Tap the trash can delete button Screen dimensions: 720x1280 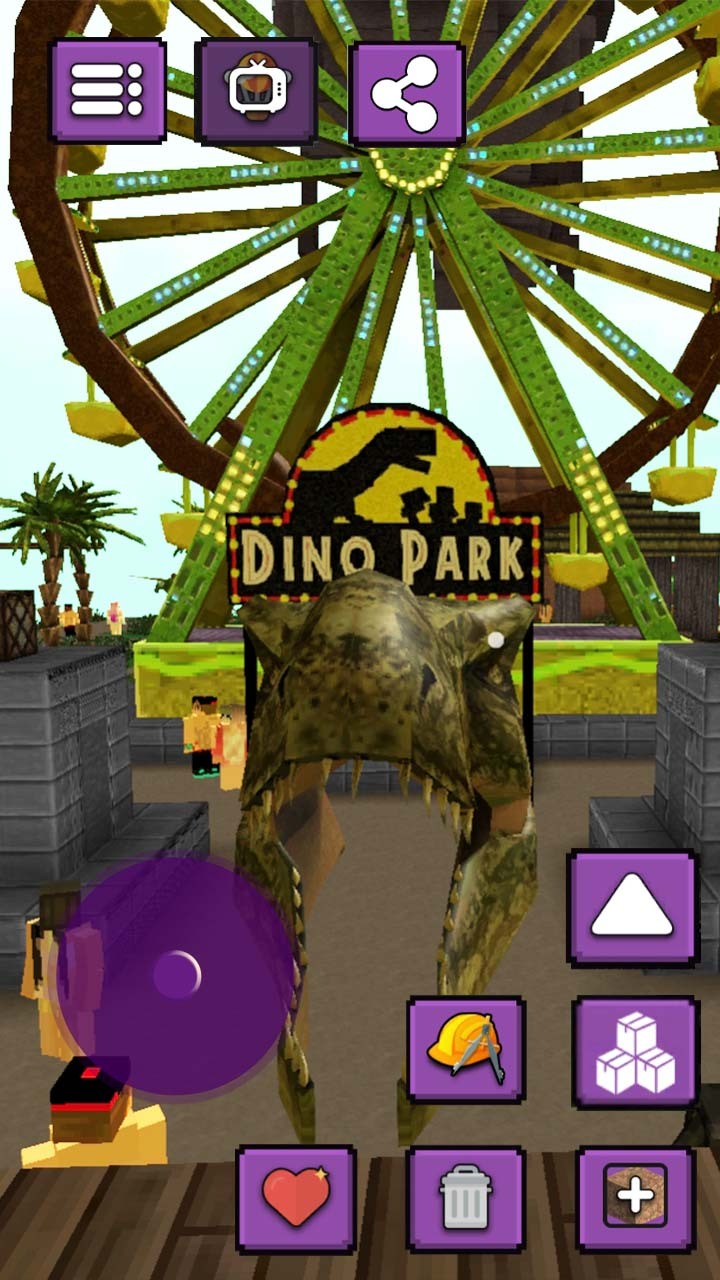(x=466, y=1199)
